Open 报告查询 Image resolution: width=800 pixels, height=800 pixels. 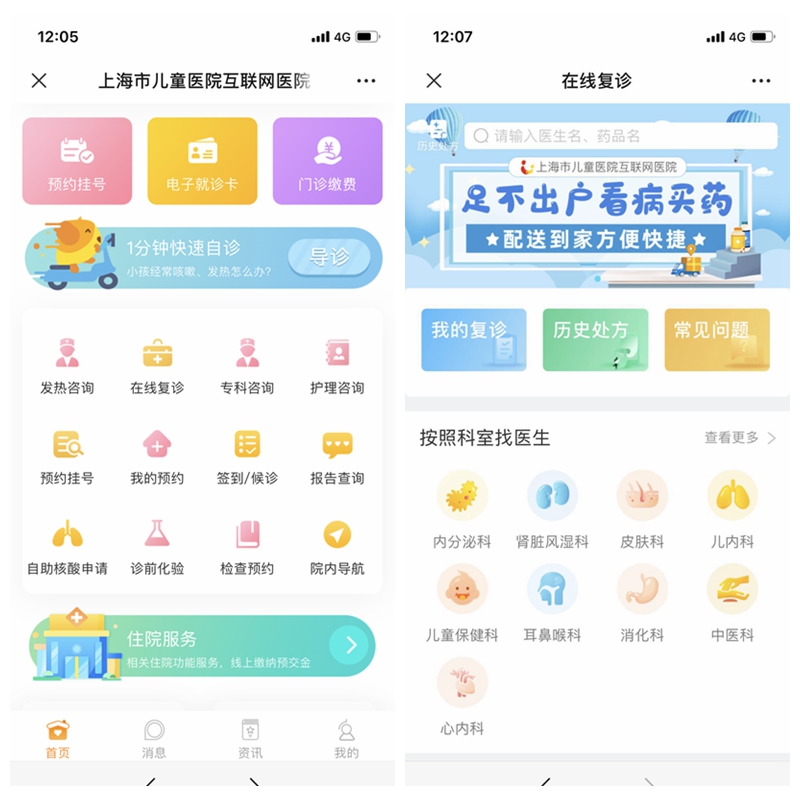[337, 456]
